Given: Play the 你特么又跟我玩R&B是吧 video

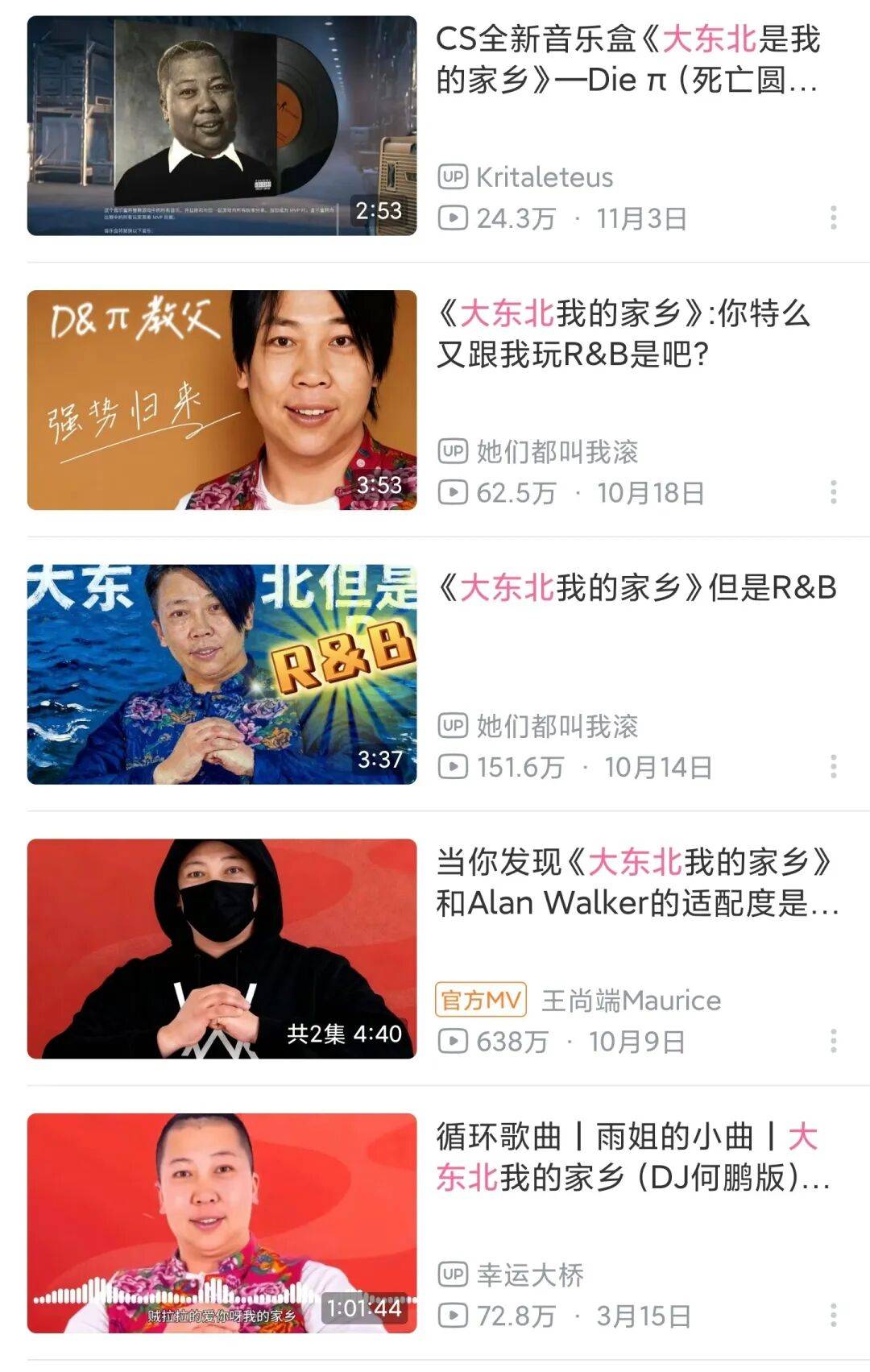Looking at the screenshot, I should 222,400.
